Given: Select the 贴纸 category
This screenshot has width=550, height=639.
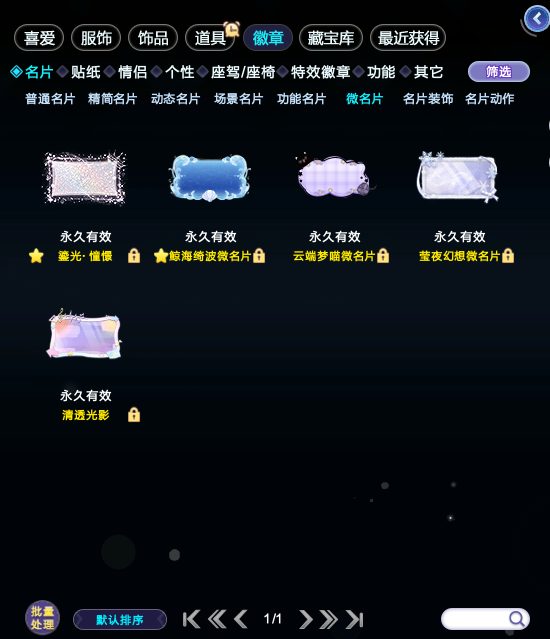Looking at the screenshot, I should pyautogui.click(x=86, y=72).
